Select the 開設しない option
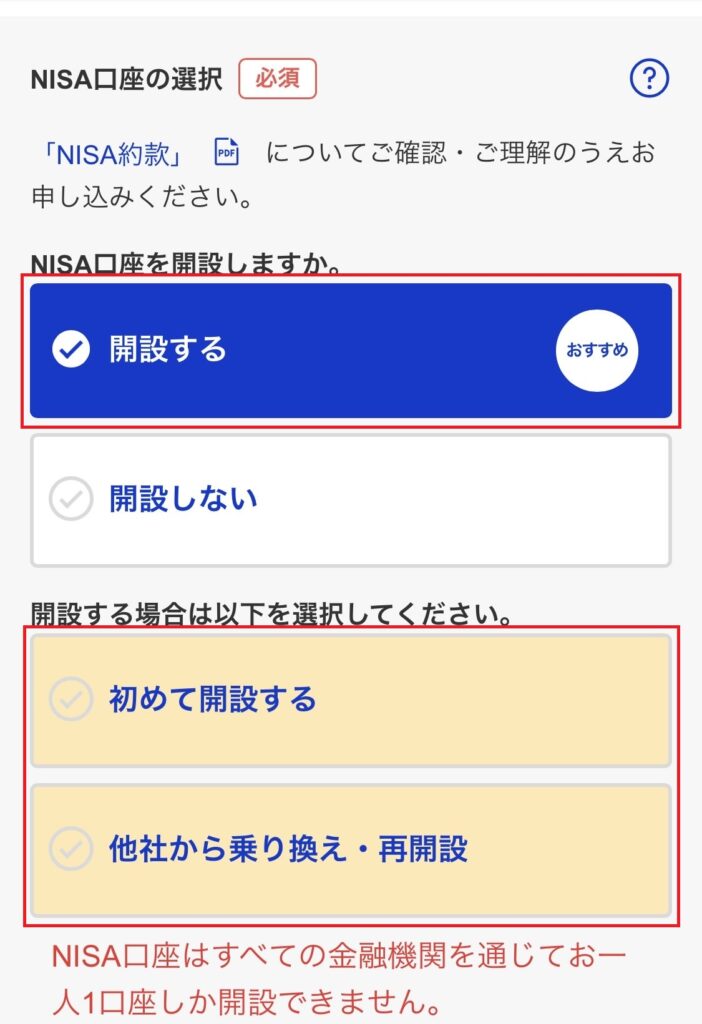The image size is (702, 1024). click(x=350, y=499)
